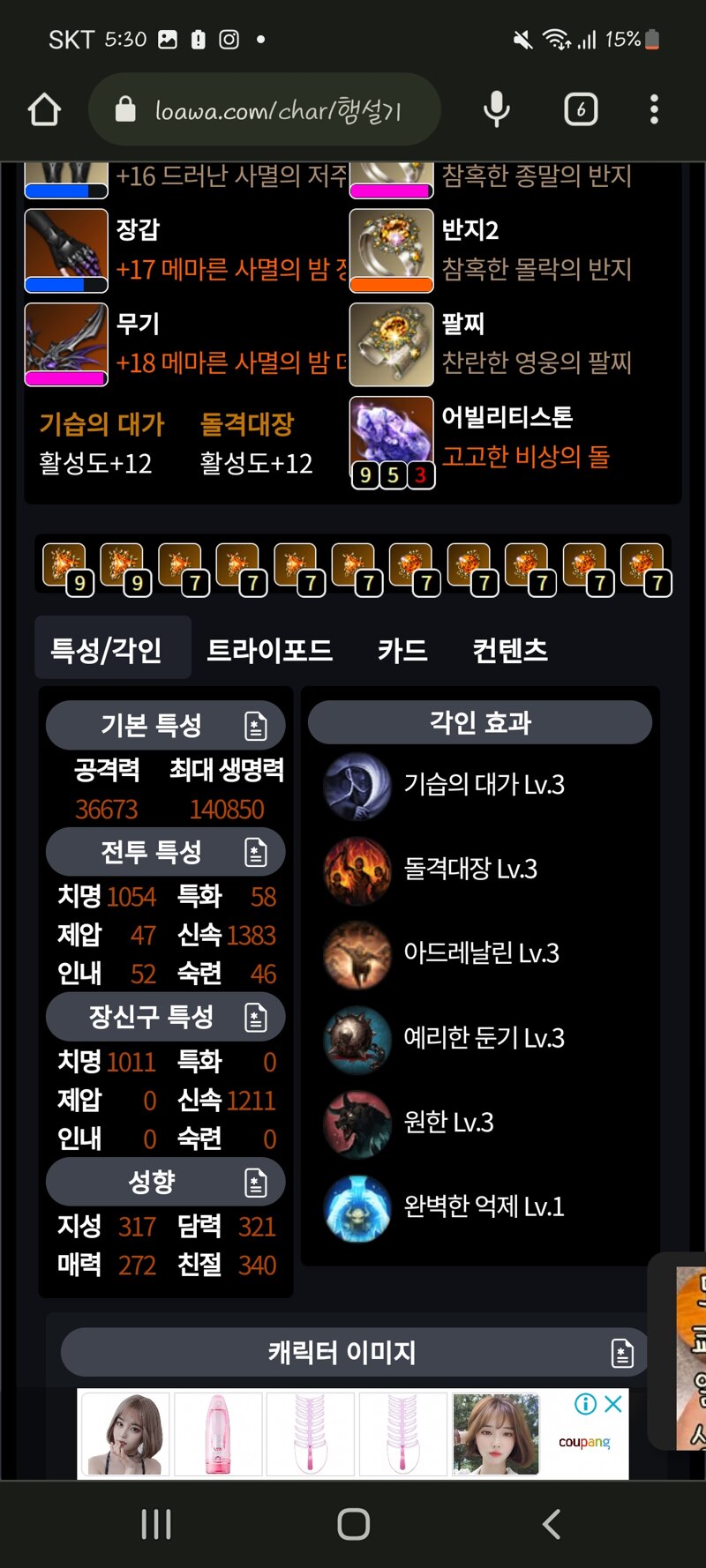Open the recent apps view
Image resolution: width=706 pixels, height=1568 pixels.
pos(156,1524)
